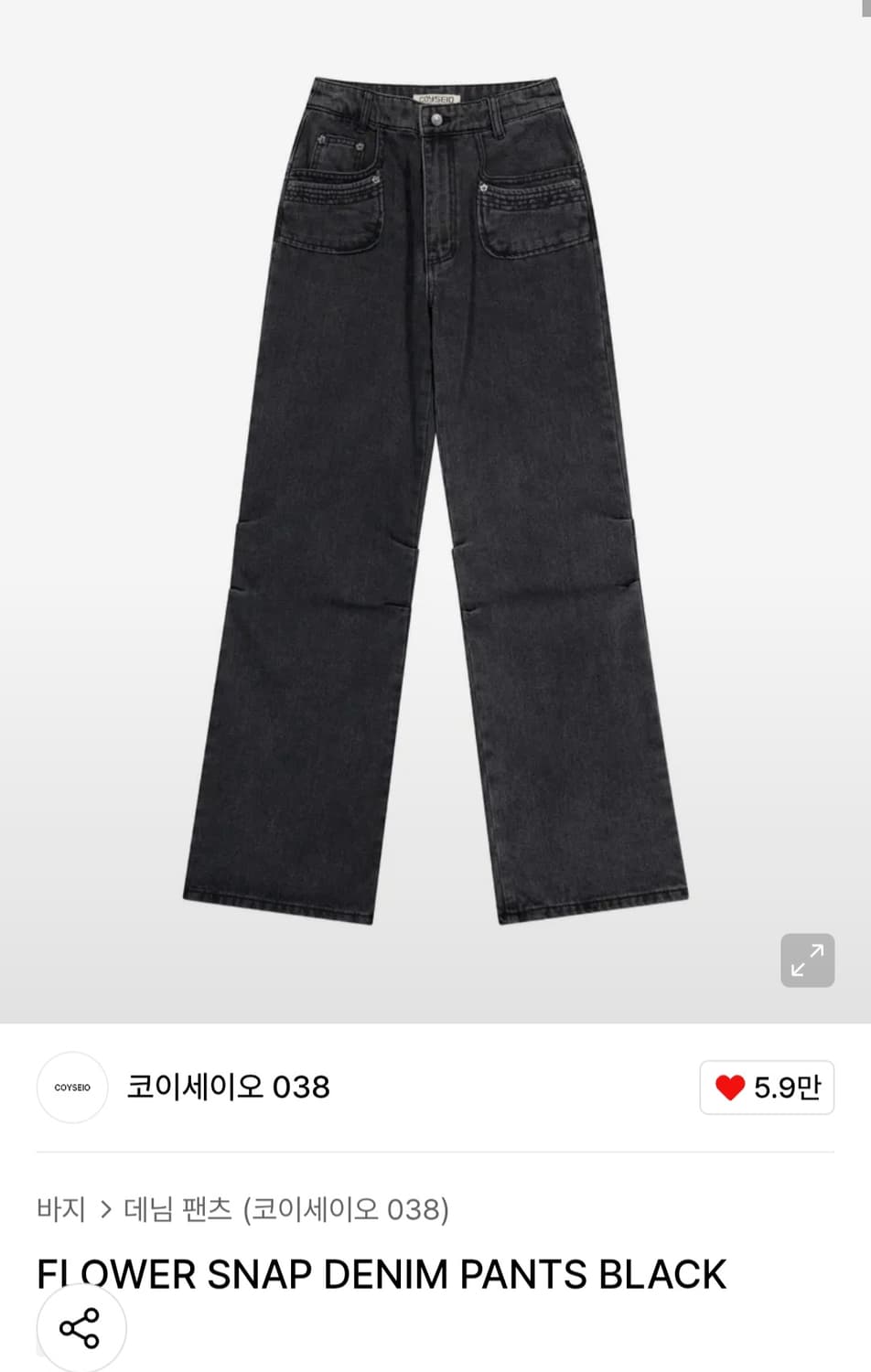Toggle wishlist status using the heart control
This screenshot has width=871, height=1372.
(766, 1088)
